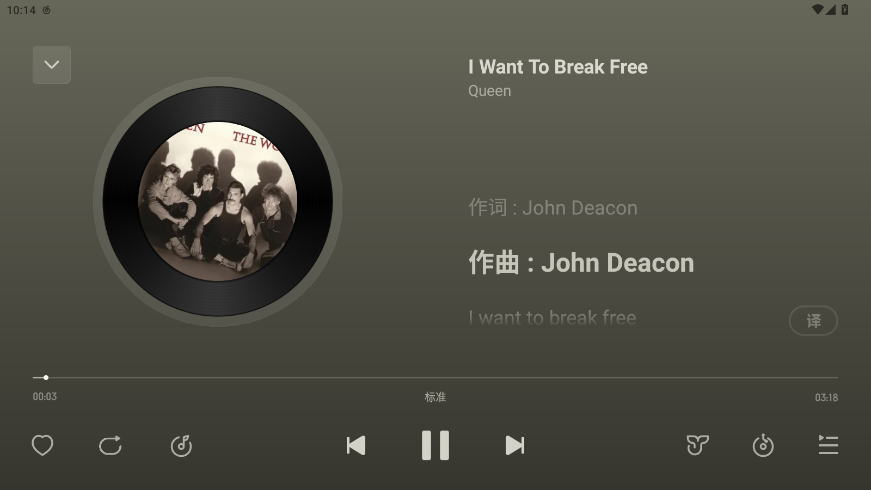Viewport: 871px width, 490px height.
Task: Pause the current song
Action: pyautogui.click(x=435, y=445)
